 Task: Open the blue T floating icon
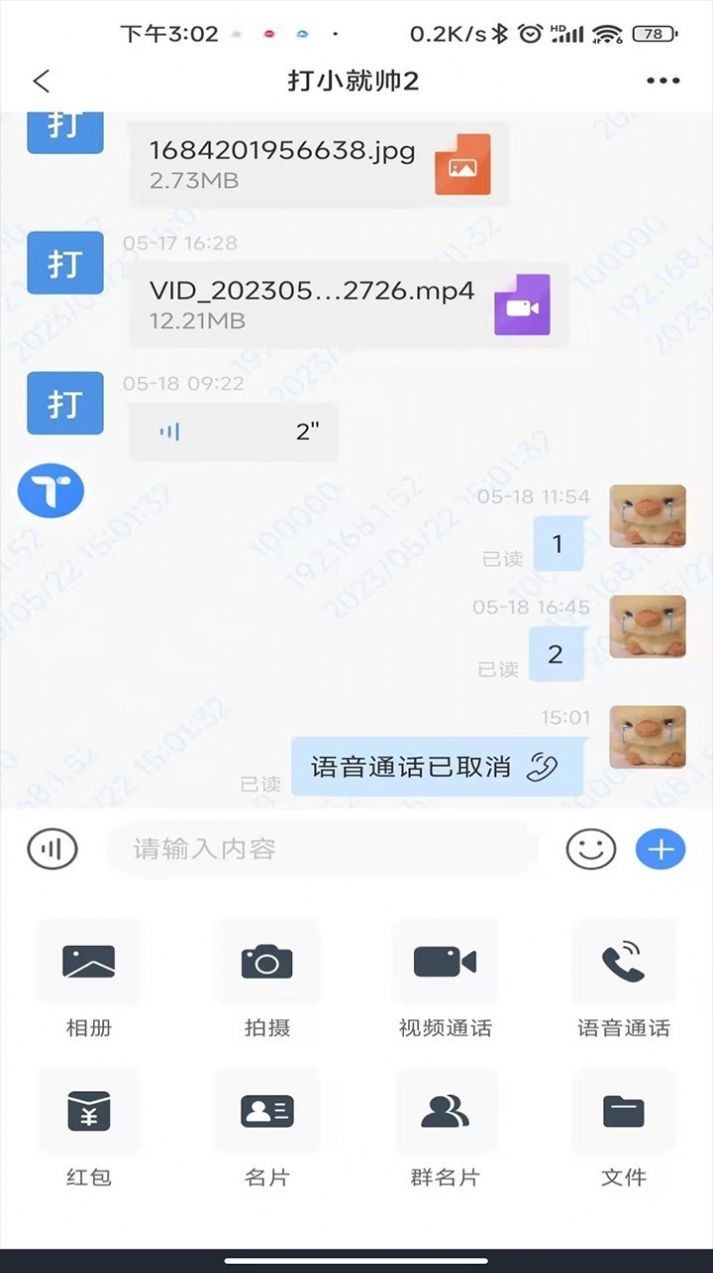pos(51,491)
